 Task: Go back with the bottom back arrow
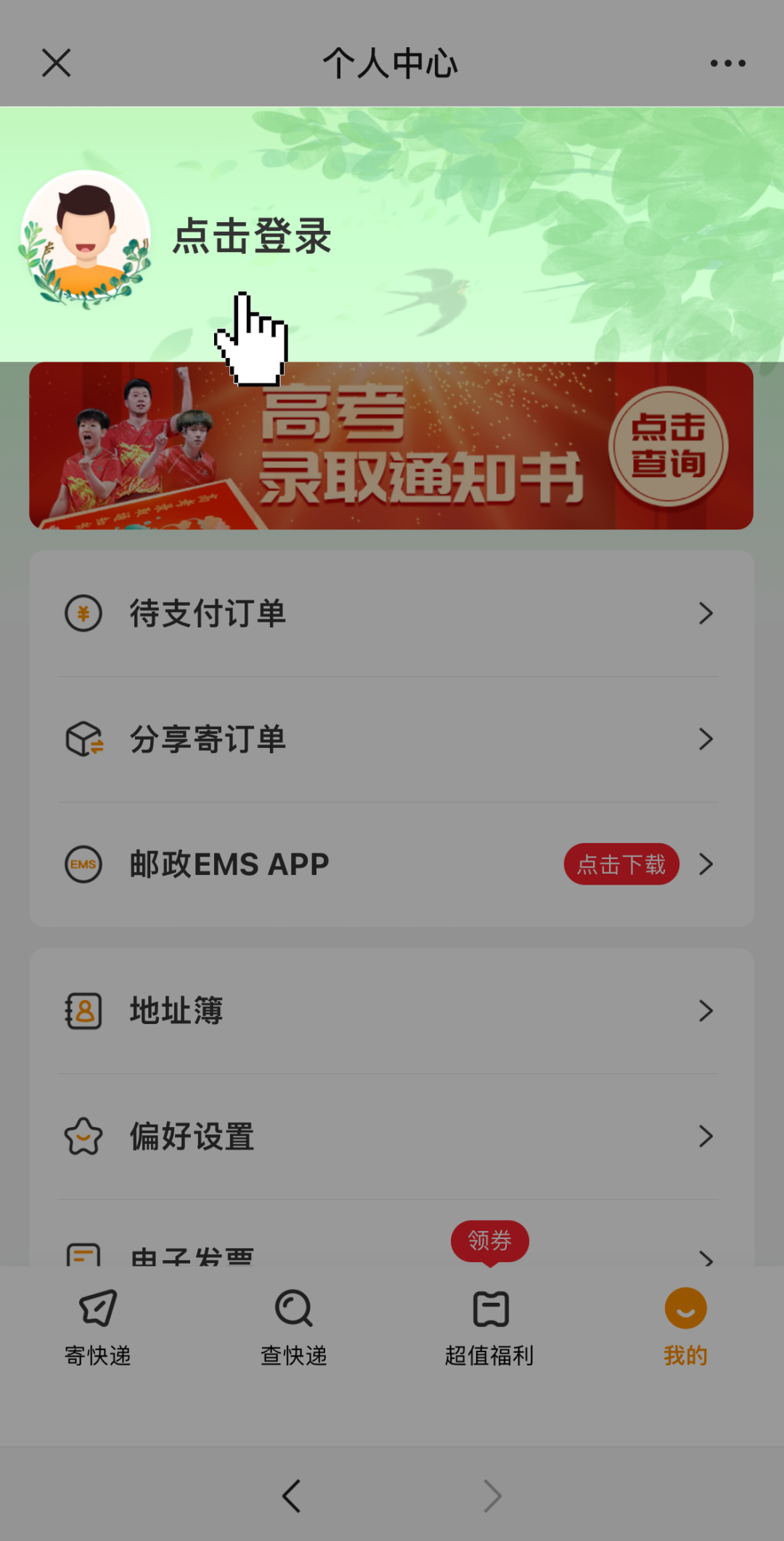tap(292, 1496)
